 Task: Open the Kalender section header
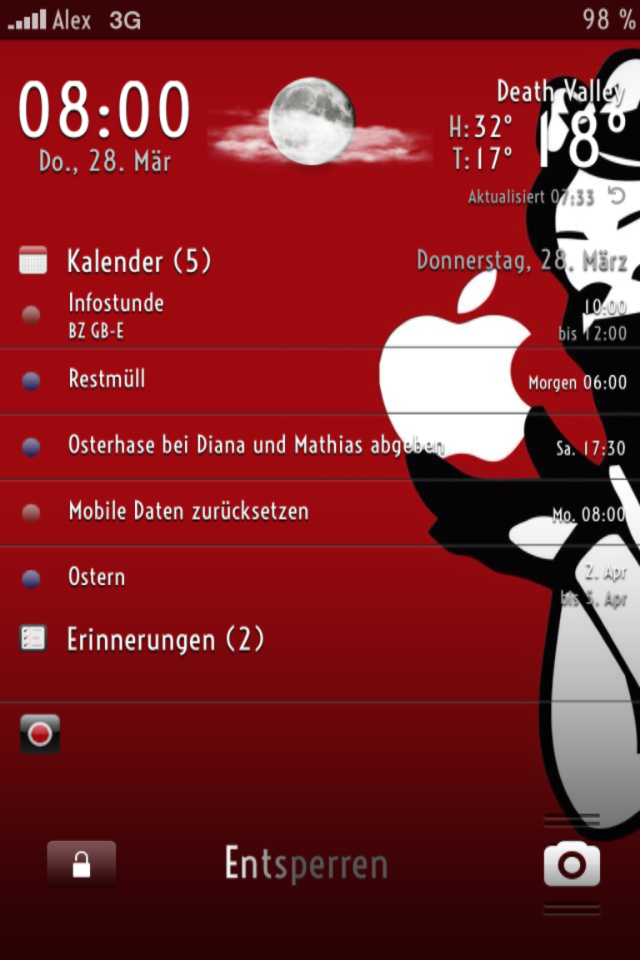tap(138, 262)
